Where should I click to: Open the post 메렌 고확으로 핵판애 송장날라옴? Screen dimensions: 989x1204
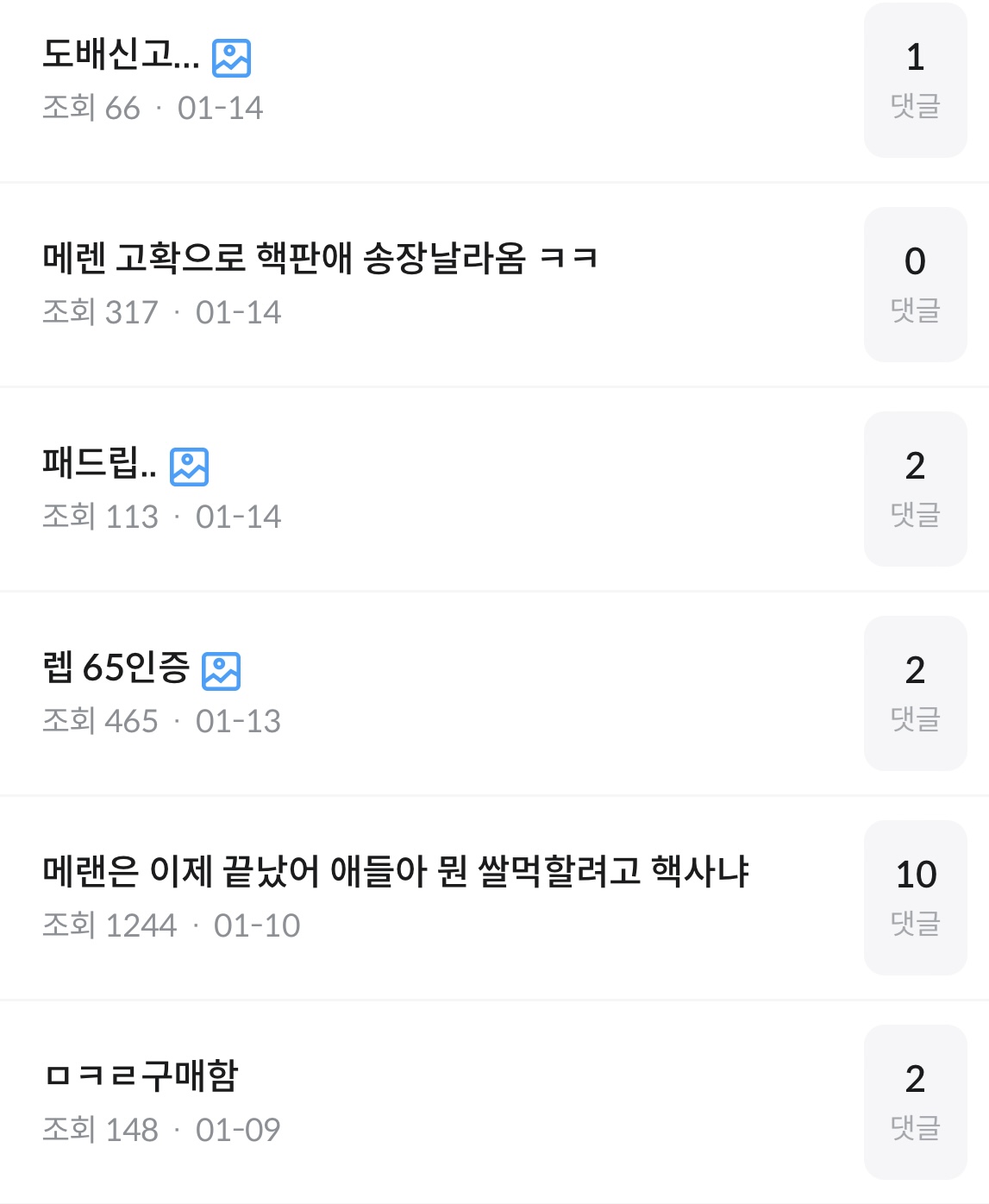point(320,259)
